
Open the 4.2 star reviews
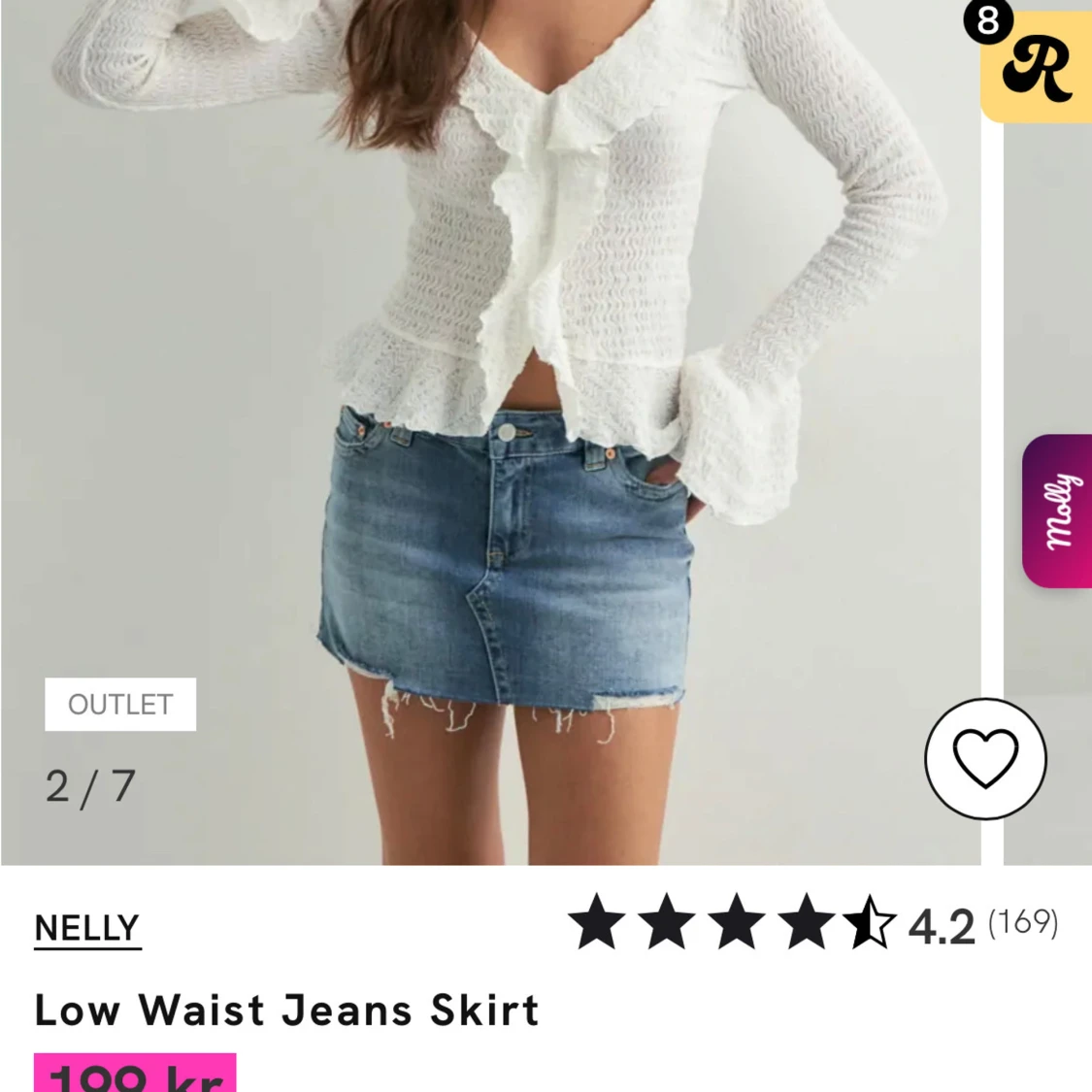[811, 923]
